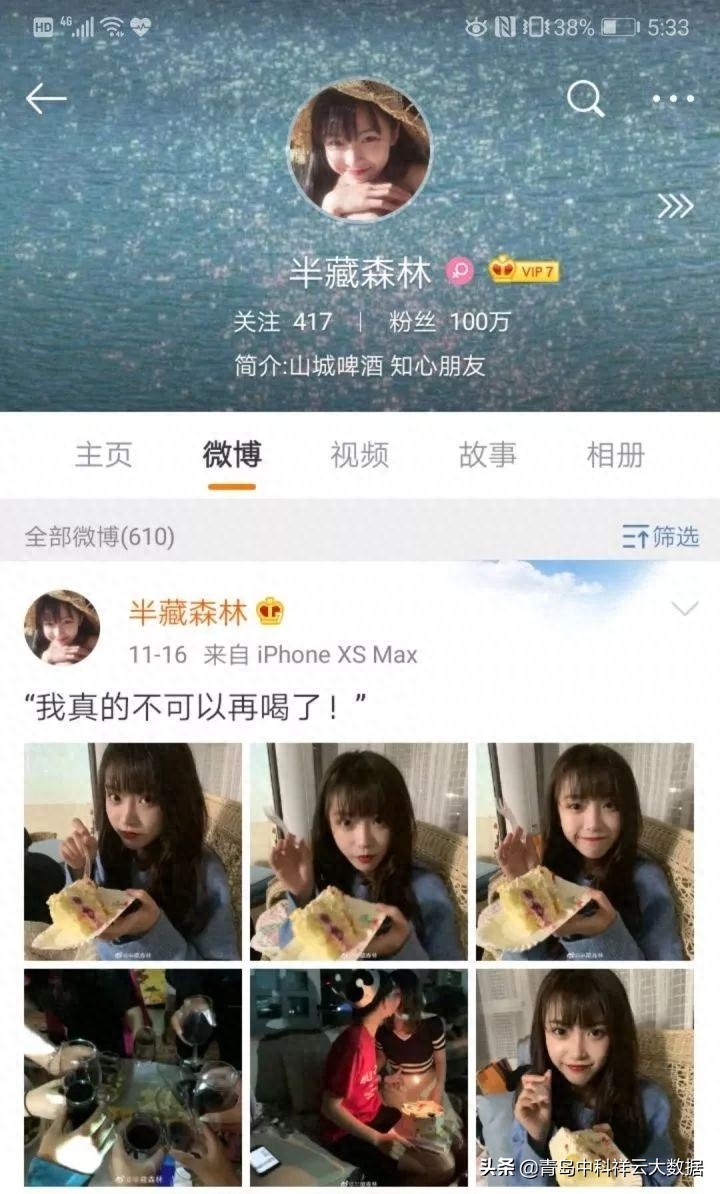Open the first photo in the post
The image size is (720, 1194).
coord(133,851)
